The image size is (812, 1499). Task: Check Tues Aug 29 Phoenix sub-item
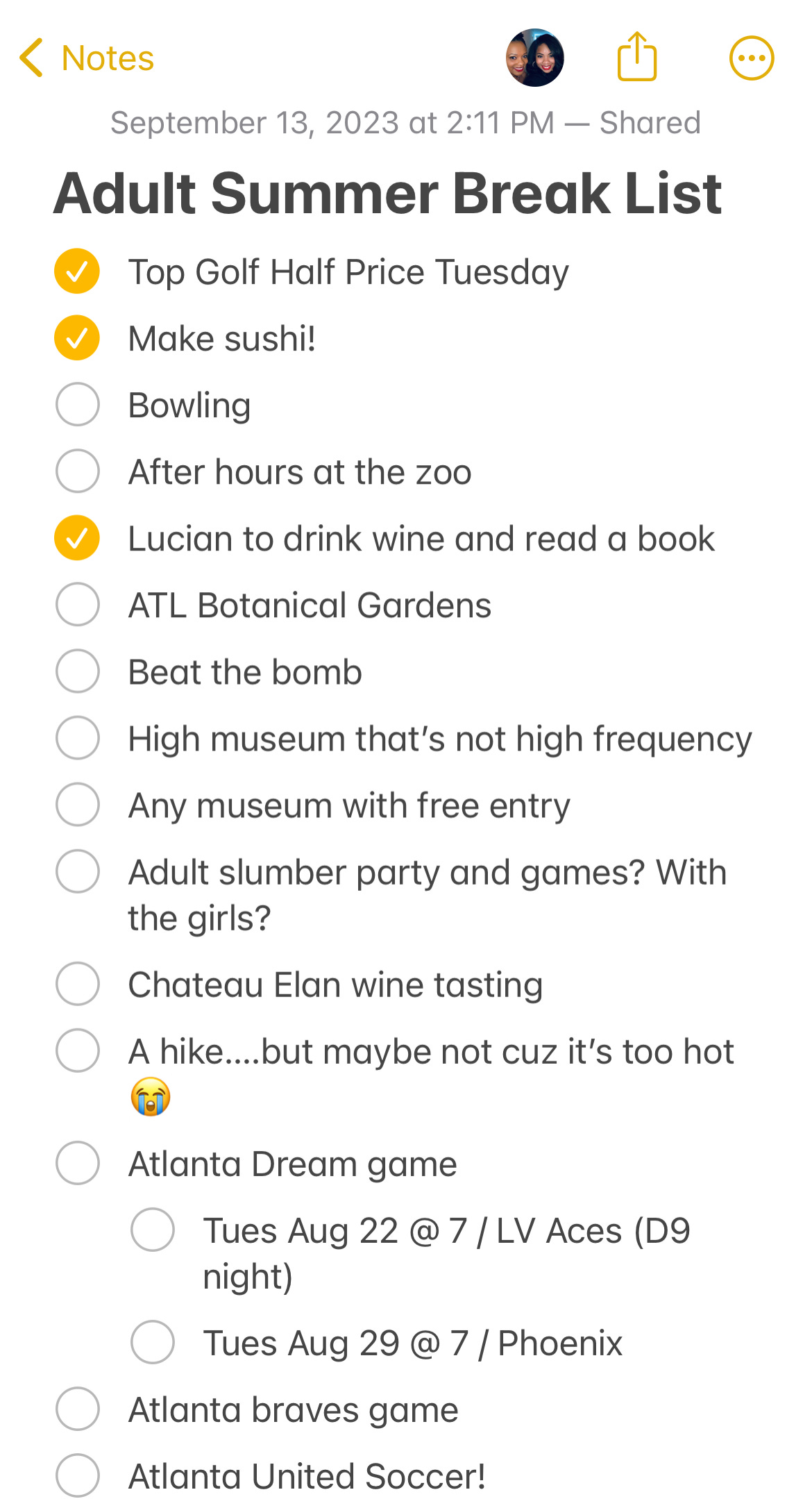pos(152,1341)
